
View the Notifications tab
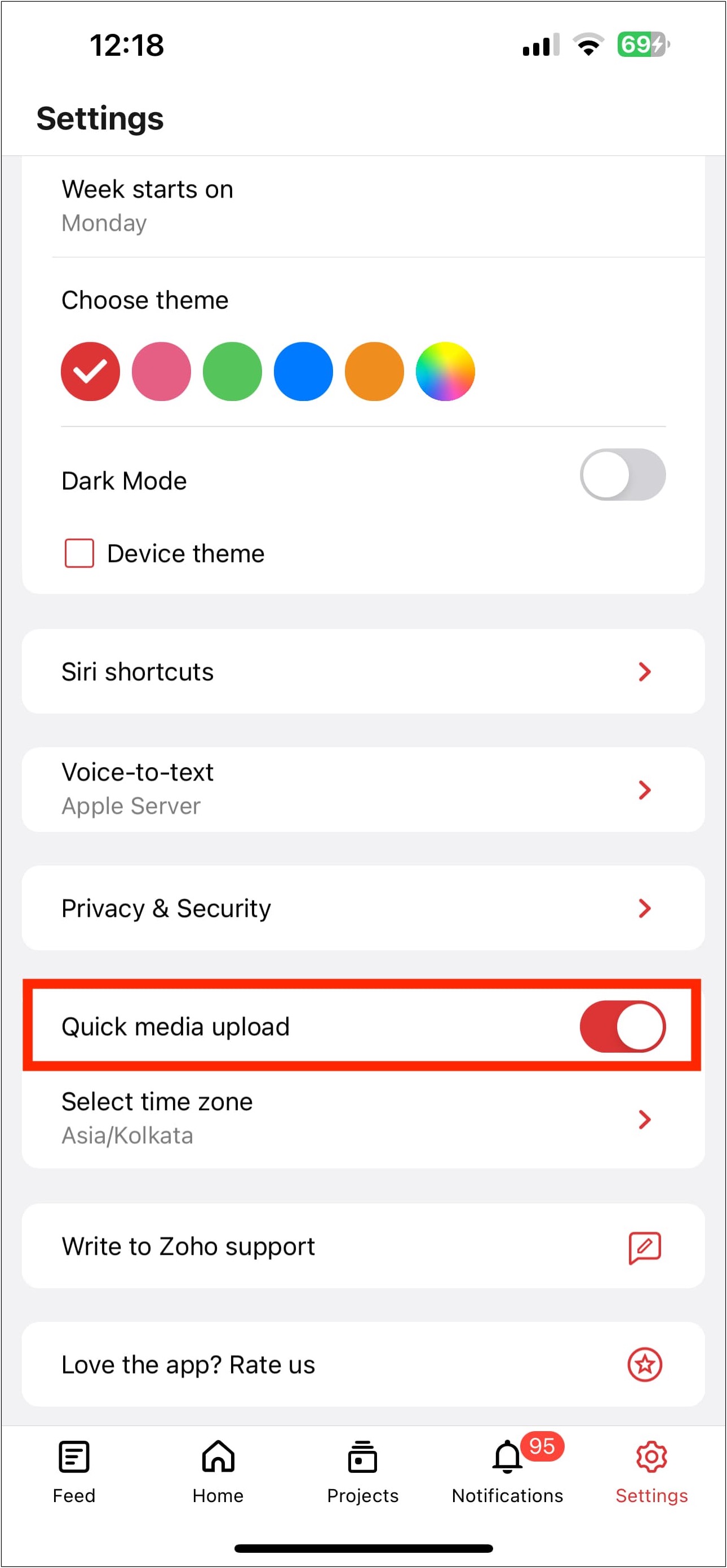tap(507, 1471)
